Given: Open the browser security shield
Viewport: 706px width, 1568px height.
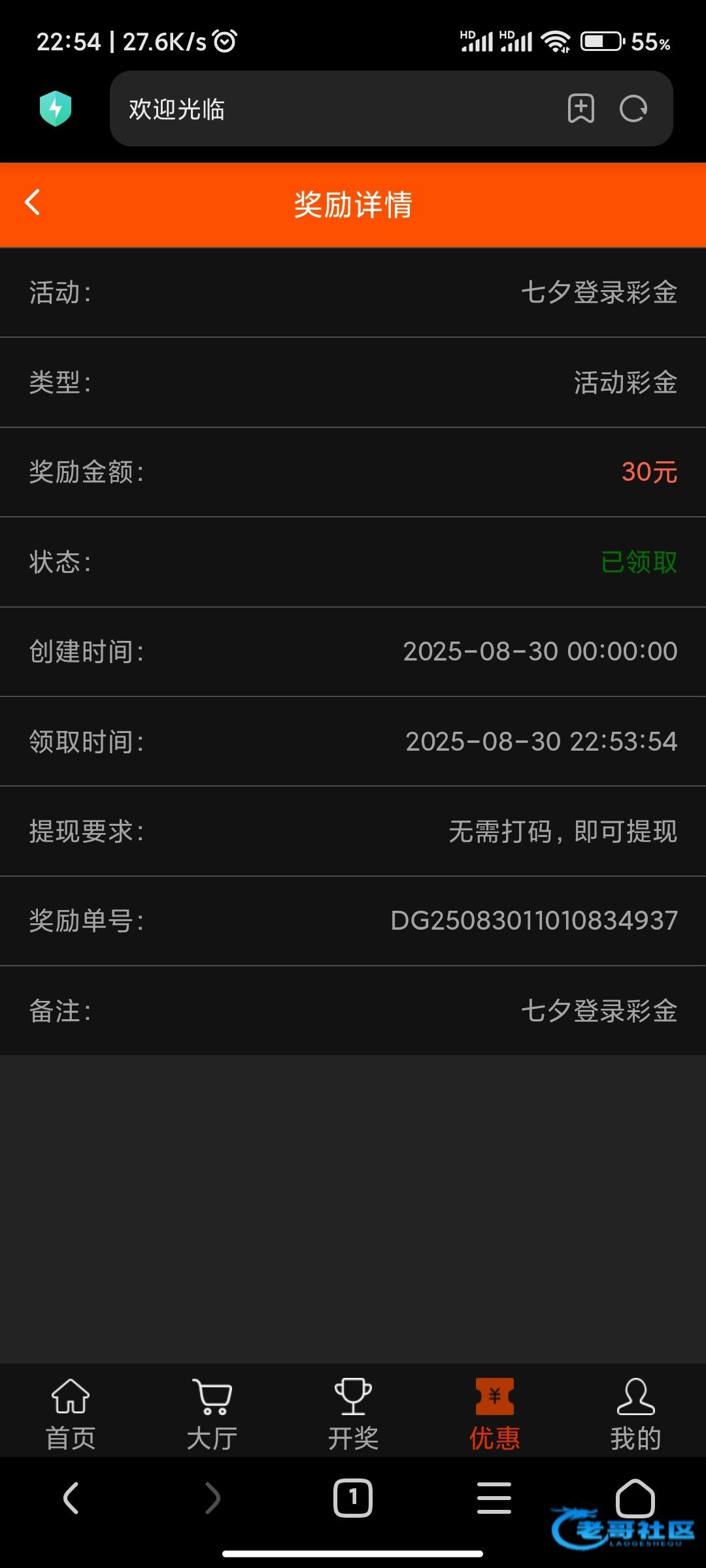Looking at the screenshot, I should [x=56, y=108].
